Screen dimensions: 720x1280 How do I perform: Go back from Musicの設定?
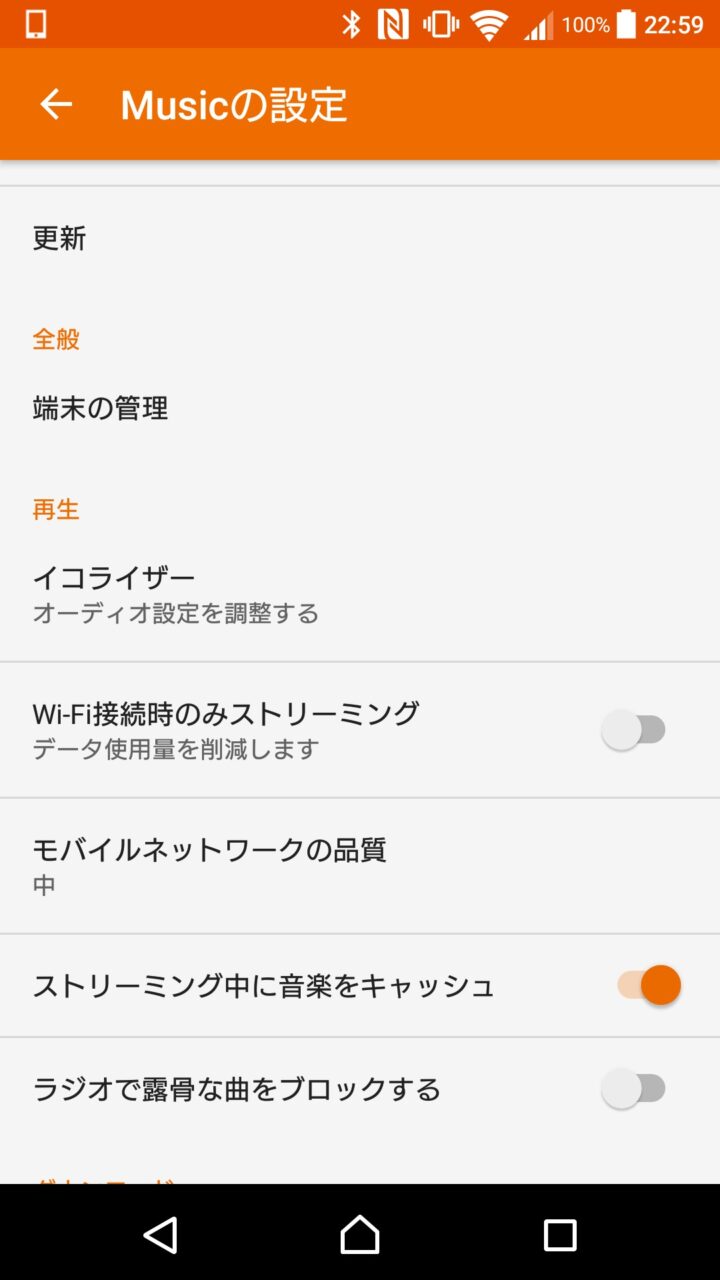(56, 104)
